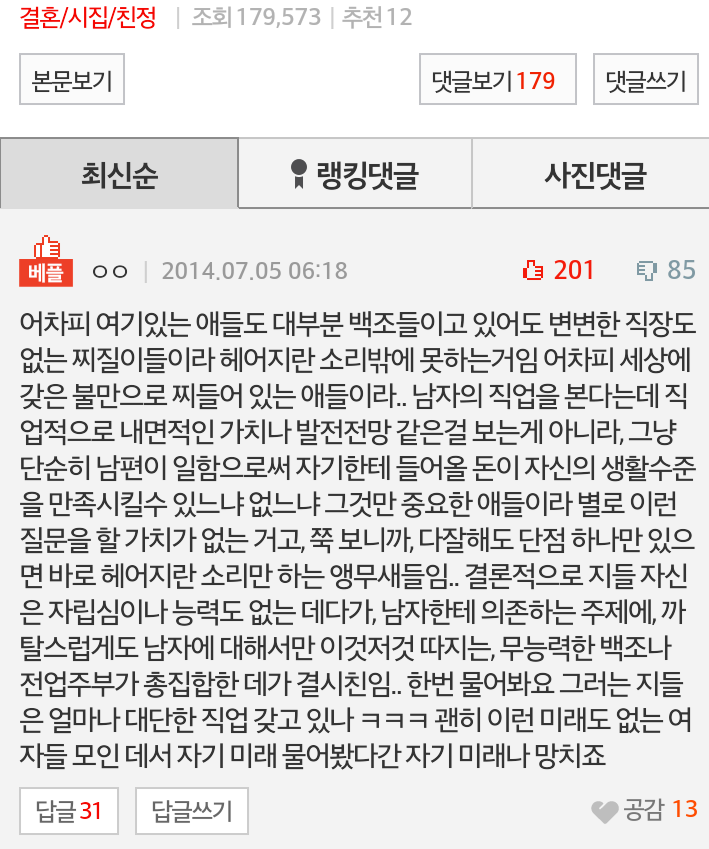View the 31 replies via 답글
The width and height of the screenshot is (709, 849).
click(69, 810)
